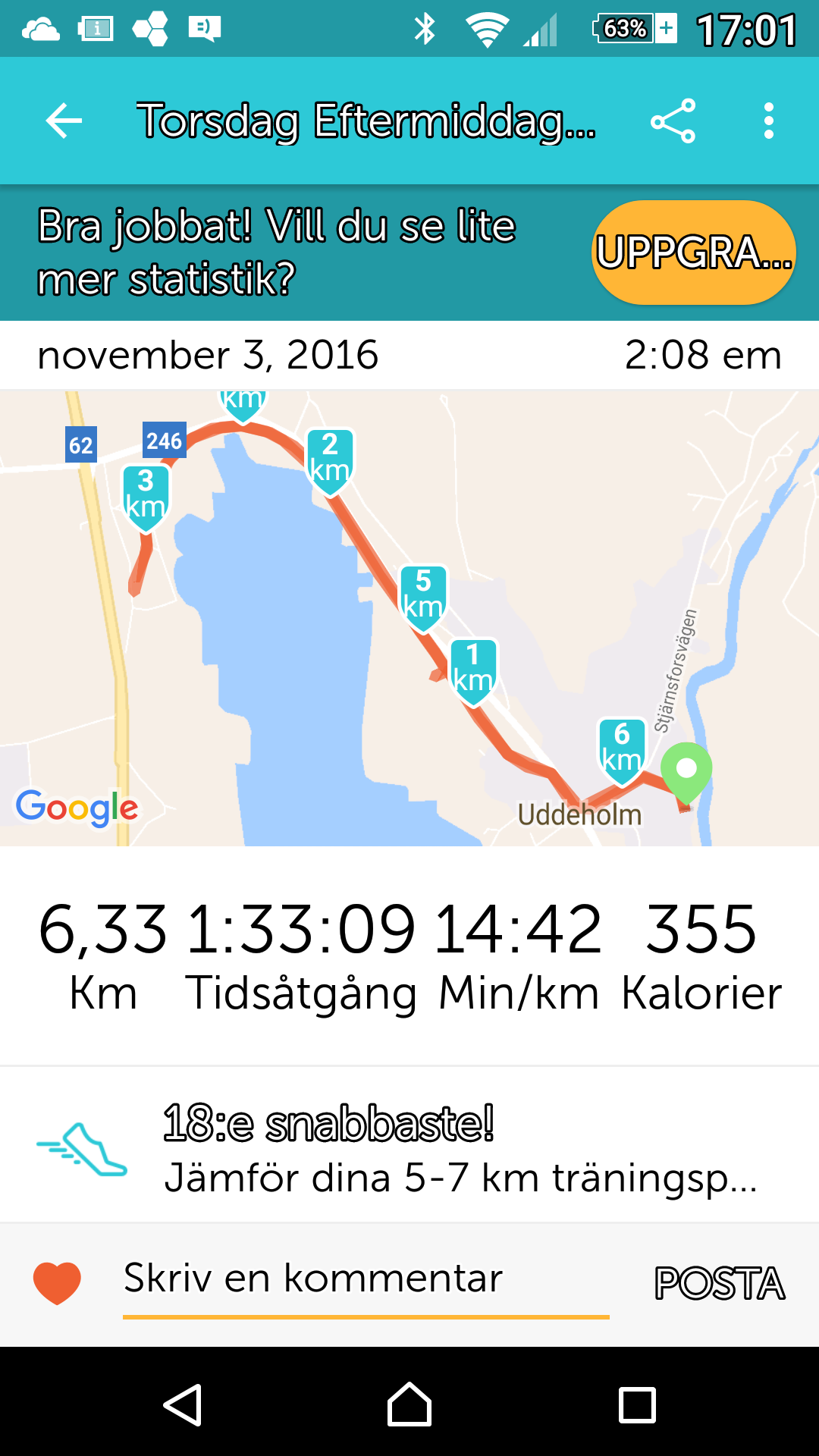This screenshot has height=1456, width=819.
Task: Open recent apps from the navigation bar
Action: pos(637,1405)
